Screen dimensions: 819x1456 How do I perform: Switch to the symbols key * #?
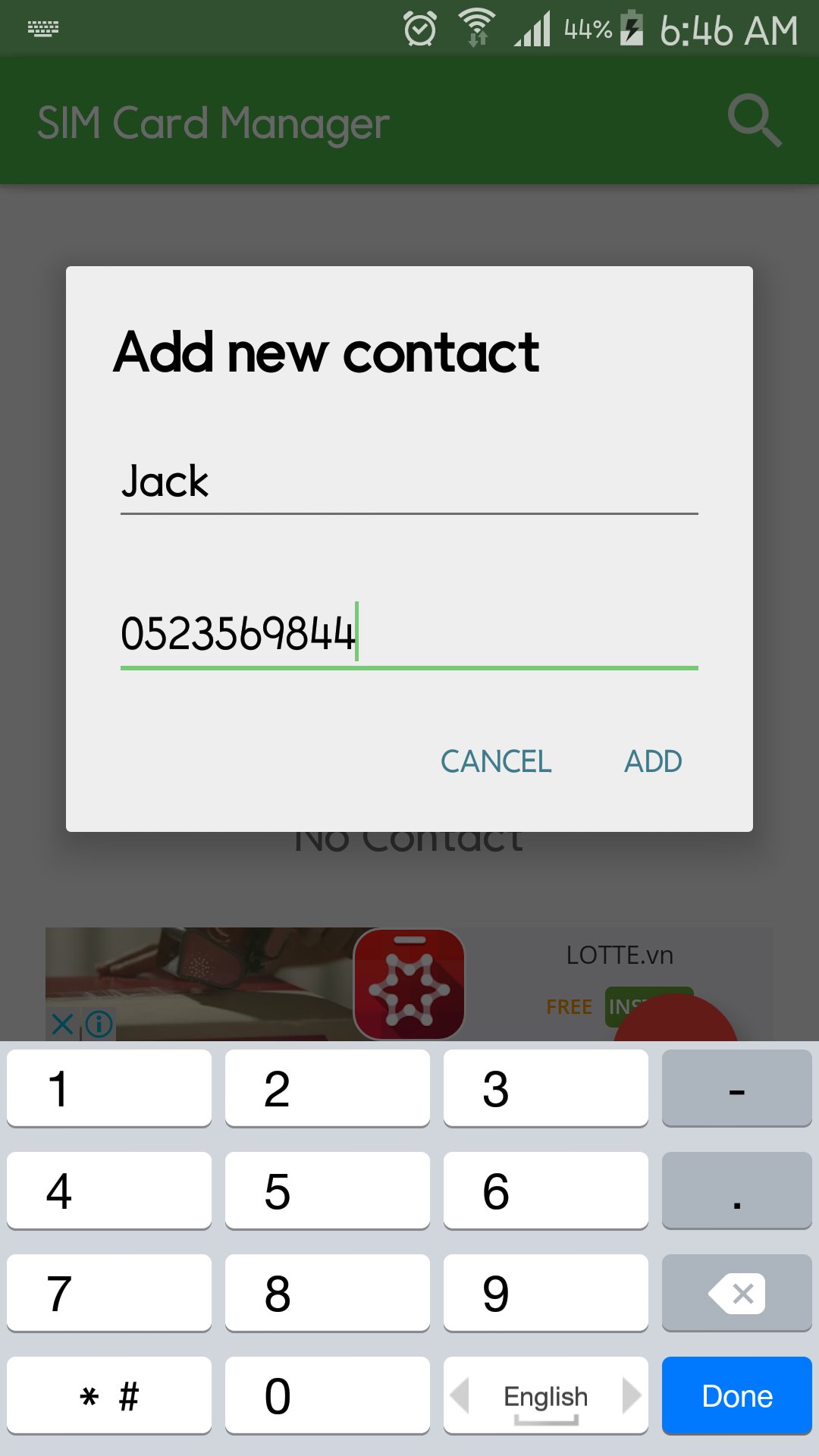point(109,1395)
